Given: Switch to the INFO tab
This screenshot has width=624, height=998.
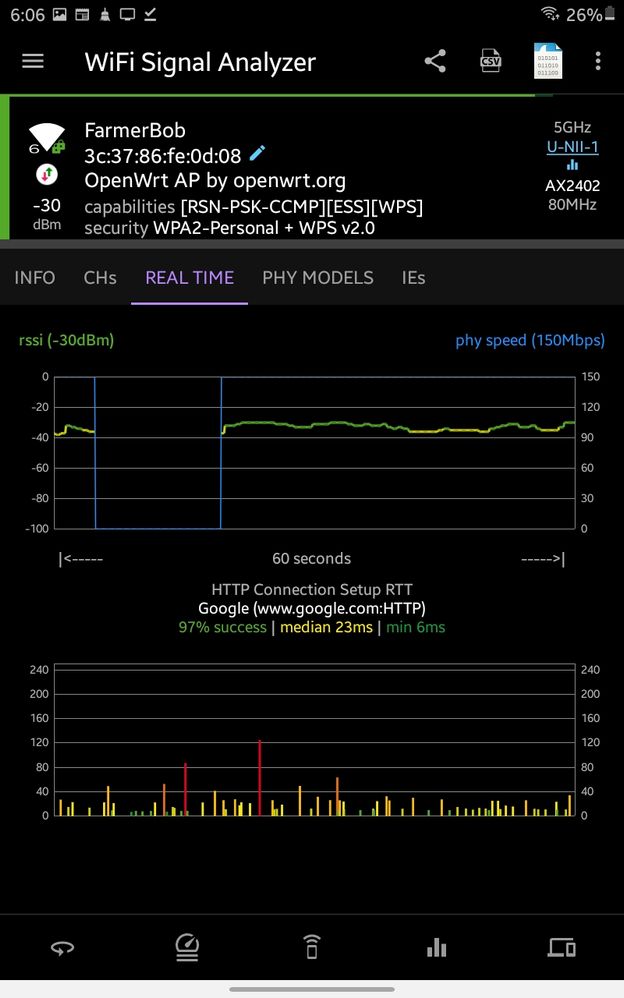Looking at the screenshot, I should [x=35, y=277].
